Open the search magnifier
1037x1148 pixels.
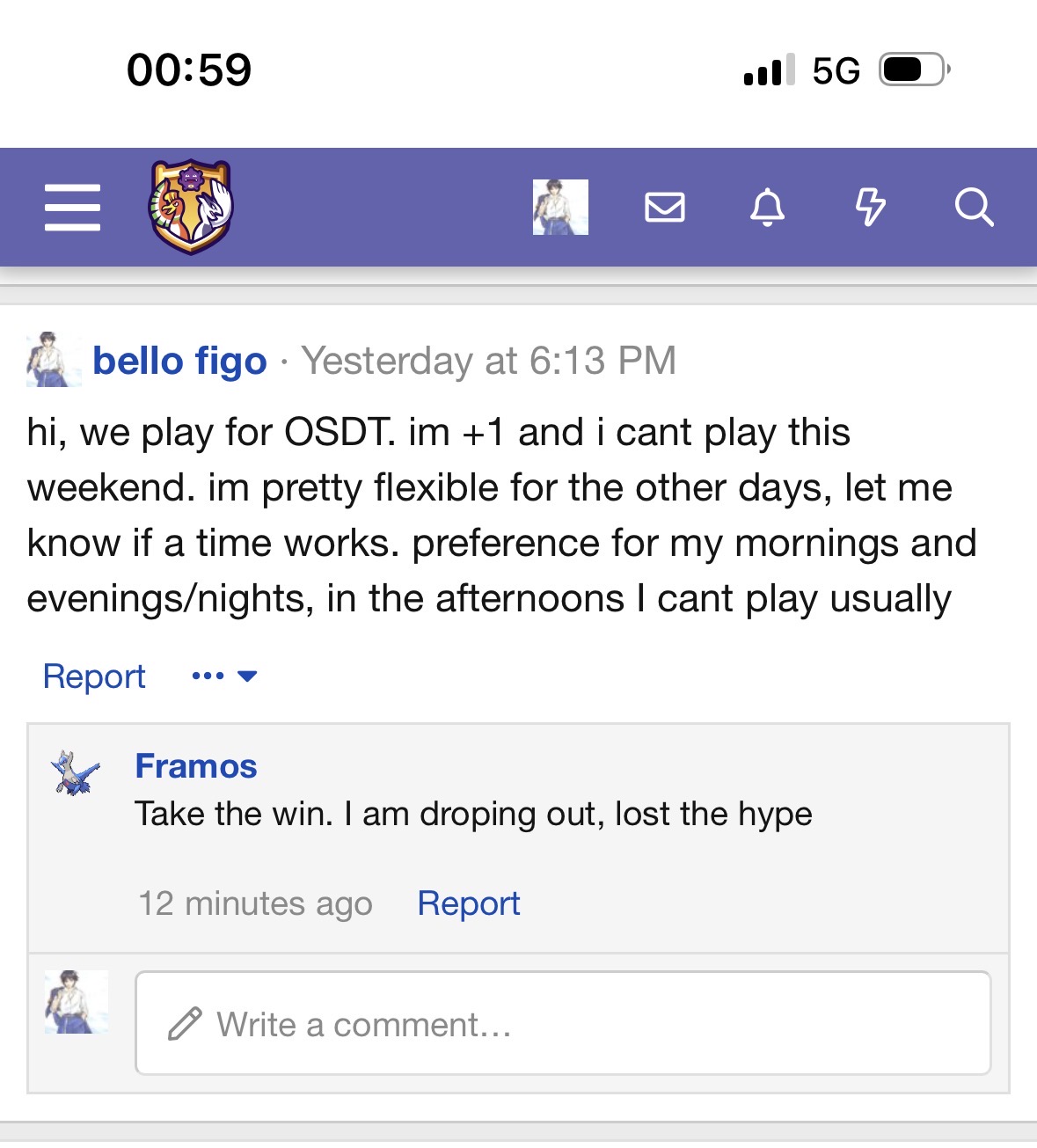tap(974, 208)
